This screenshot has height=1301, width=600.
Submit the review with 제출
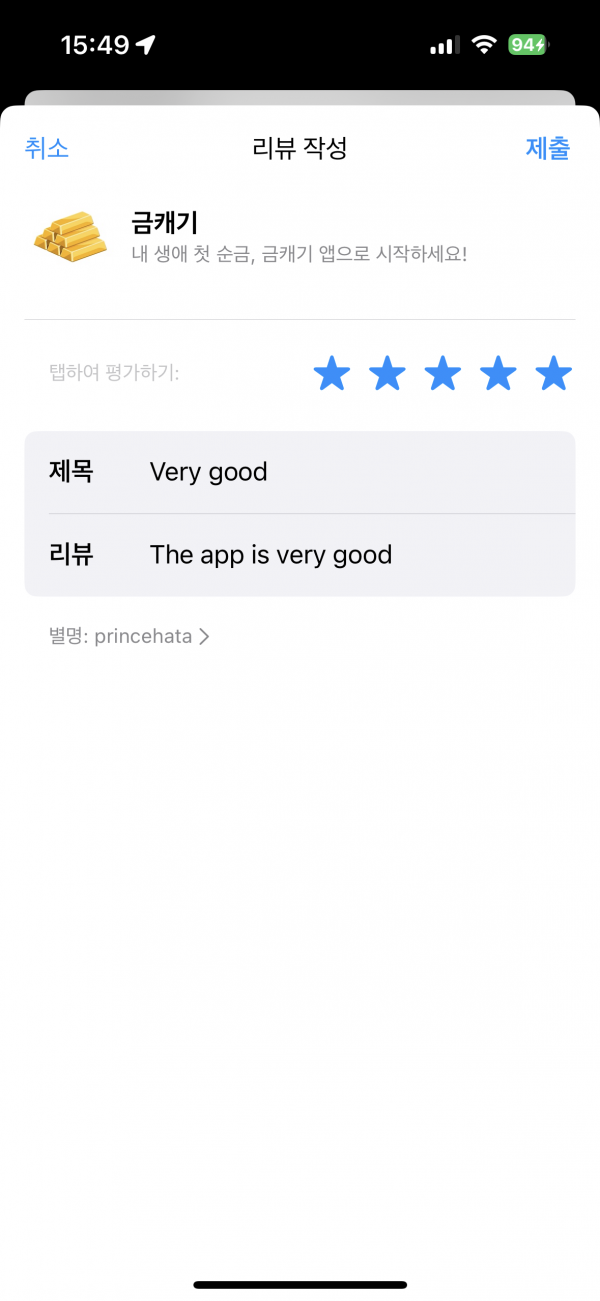[x=548, y=149]
